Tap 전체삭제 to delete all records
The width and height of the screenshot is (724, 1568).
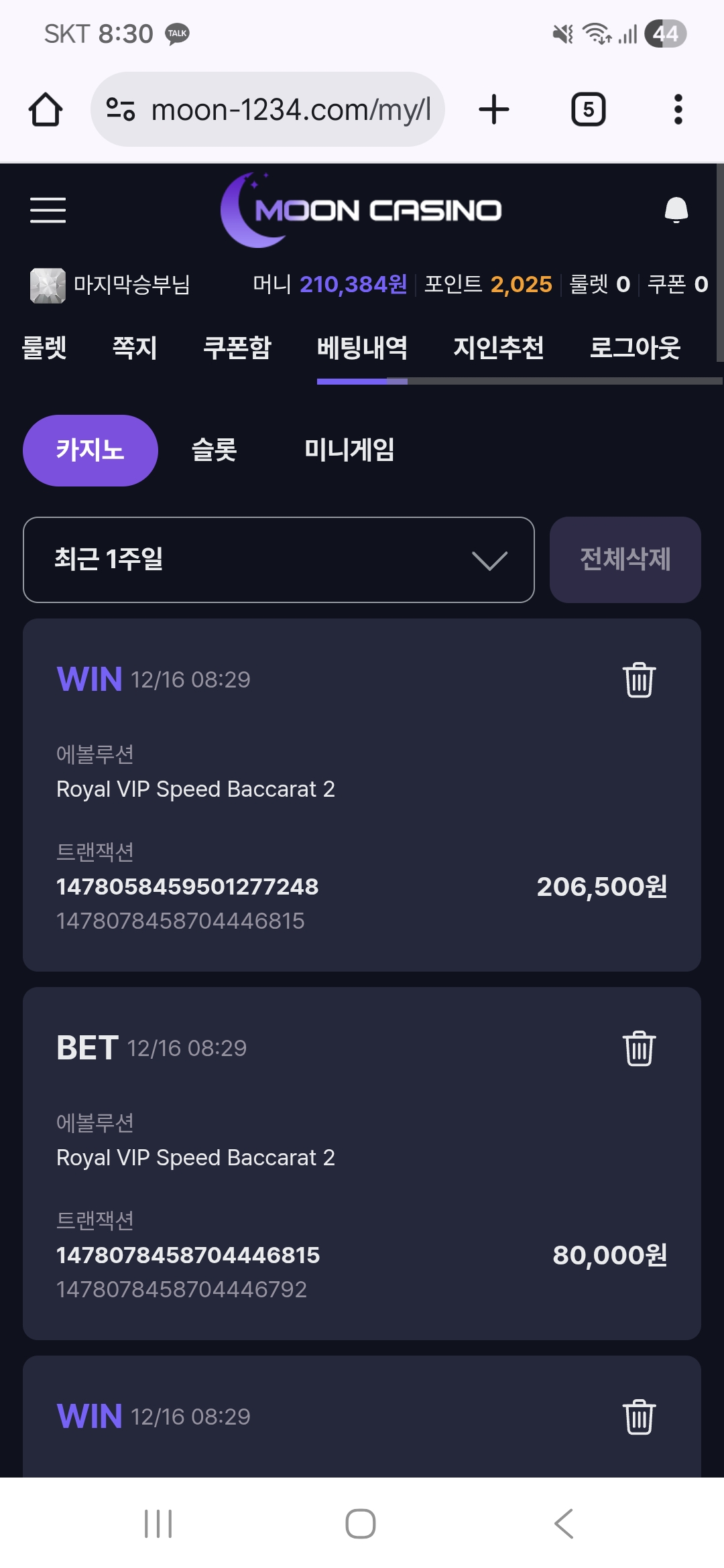coord(625,560)
